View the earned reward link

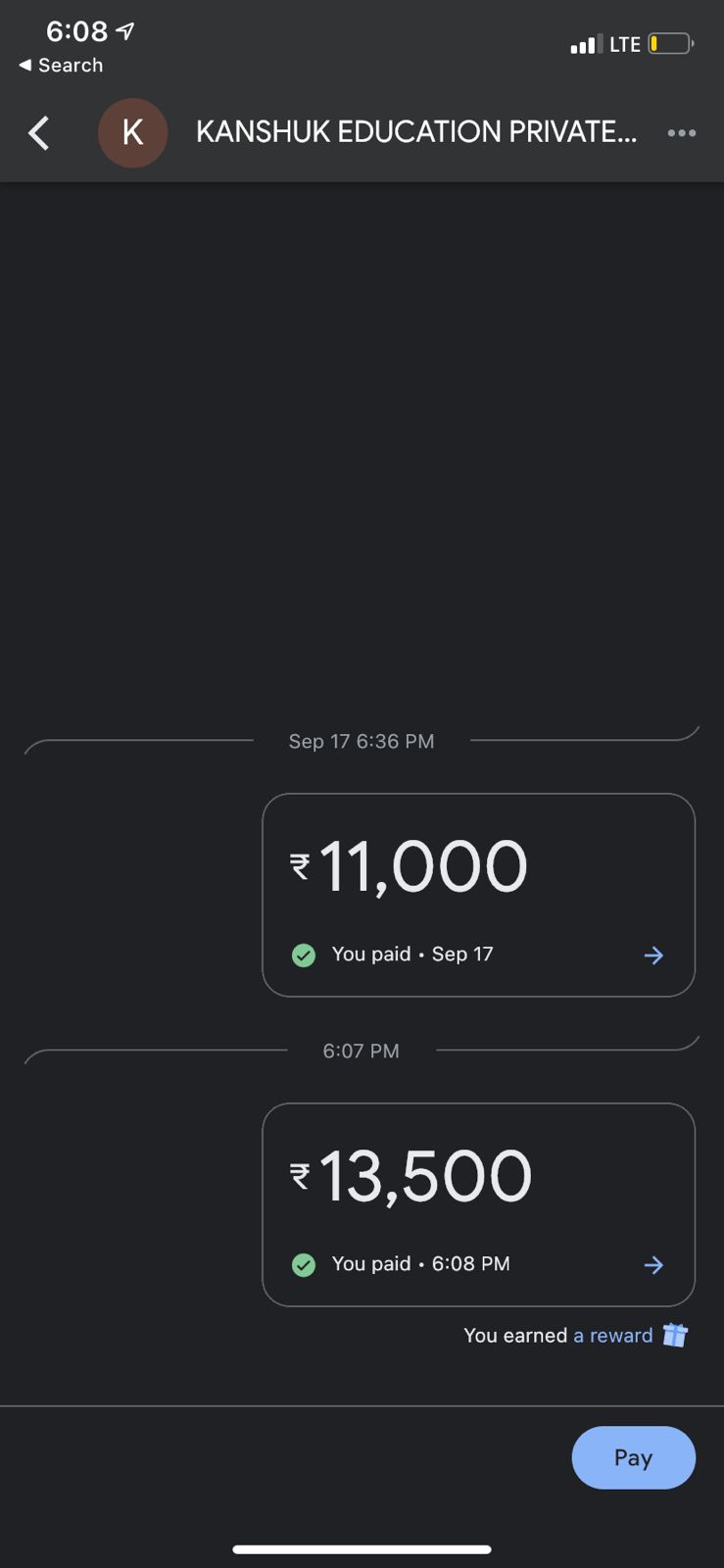click(613, 1335)
